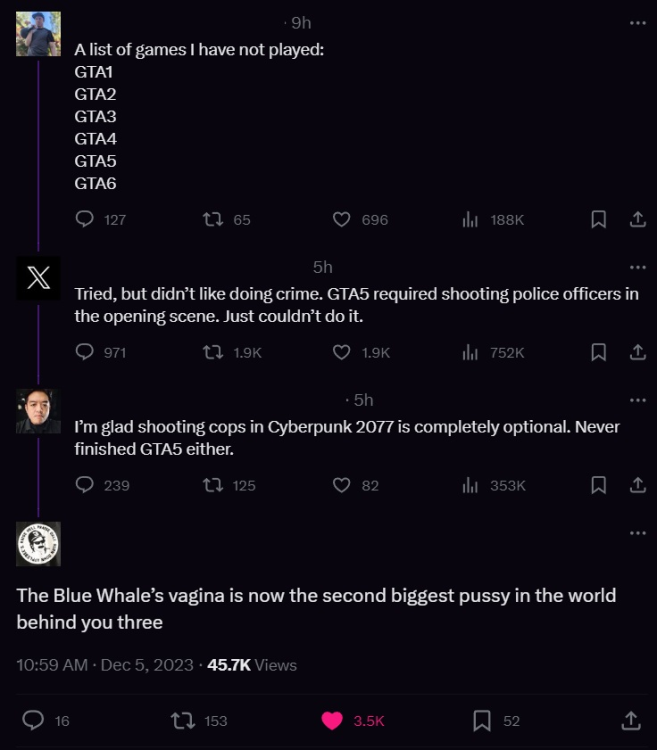The image size is (657, 750).
Task: Like the 'didn't like doing crime' tweet
Action: pos(341,352)
